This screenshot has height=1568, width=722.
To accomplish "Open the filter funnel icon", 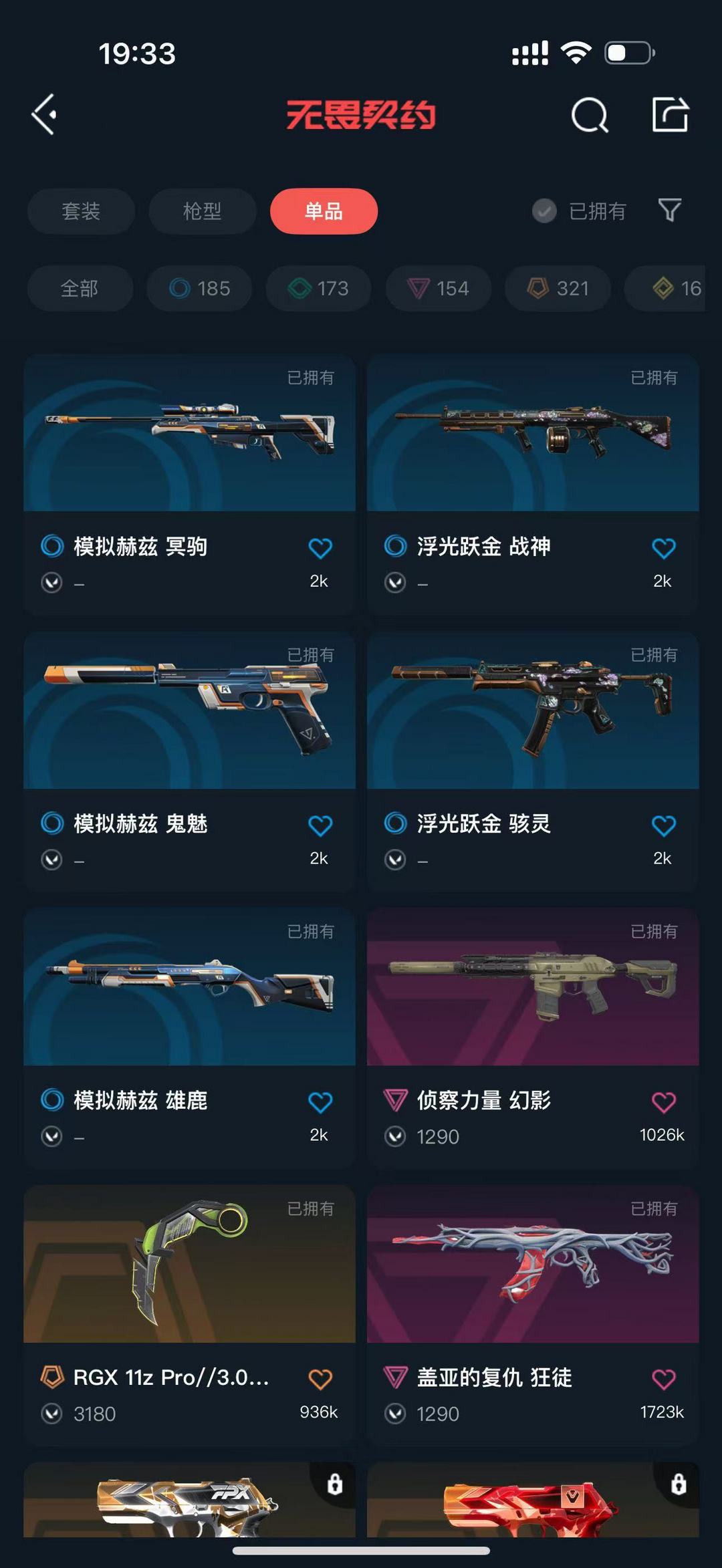I will click(670, 211).
